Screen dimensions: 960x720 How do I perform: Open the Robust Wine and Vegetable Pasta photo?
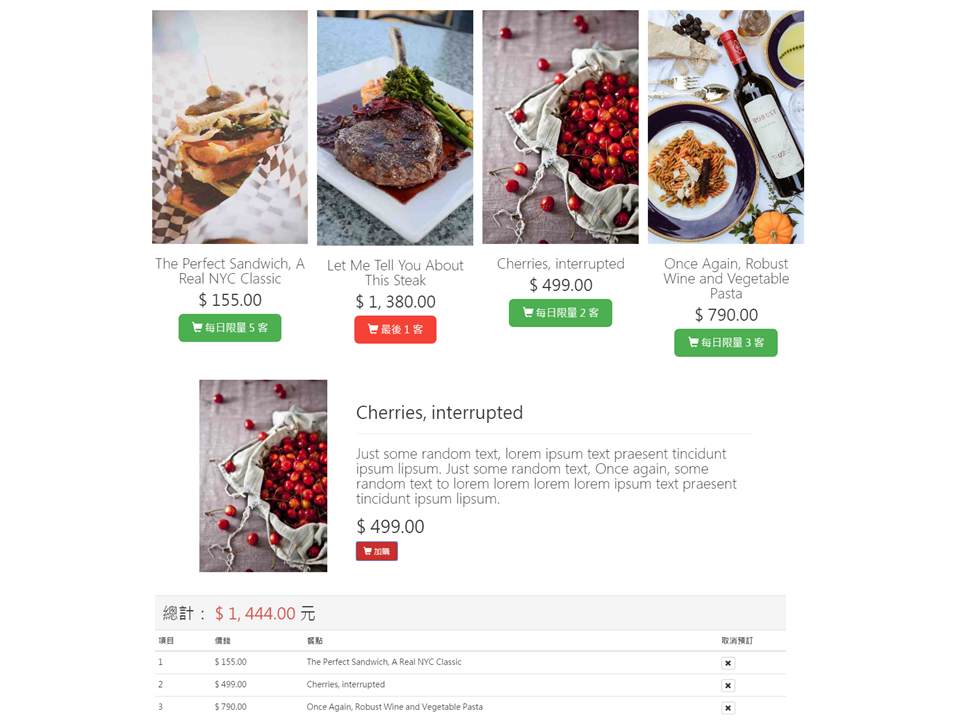pyautogui.click(x=726, y=127)
